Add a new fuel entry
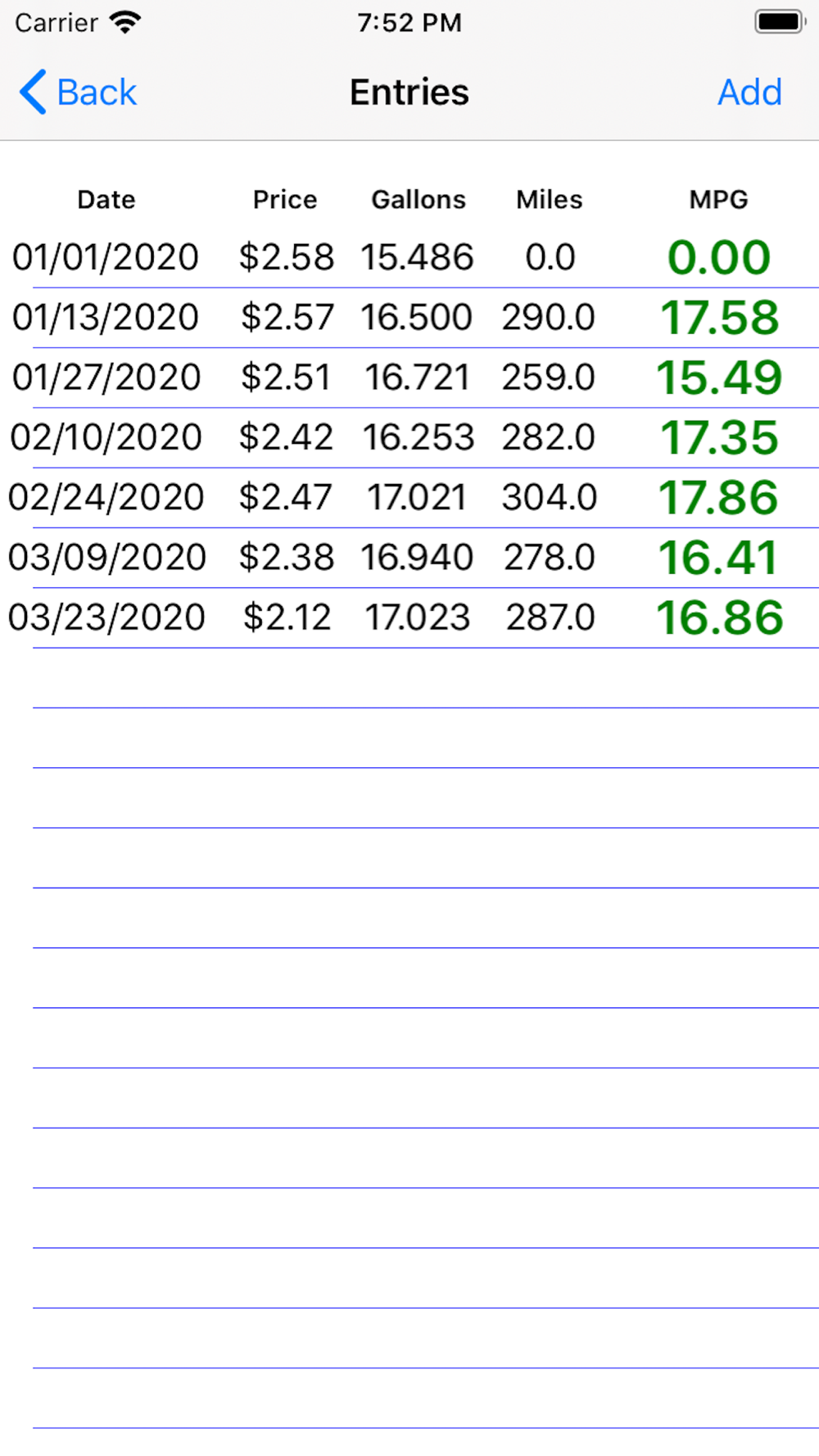Image resolution: width=819 pixels, height=1456 pixels. tap(749, 92)
